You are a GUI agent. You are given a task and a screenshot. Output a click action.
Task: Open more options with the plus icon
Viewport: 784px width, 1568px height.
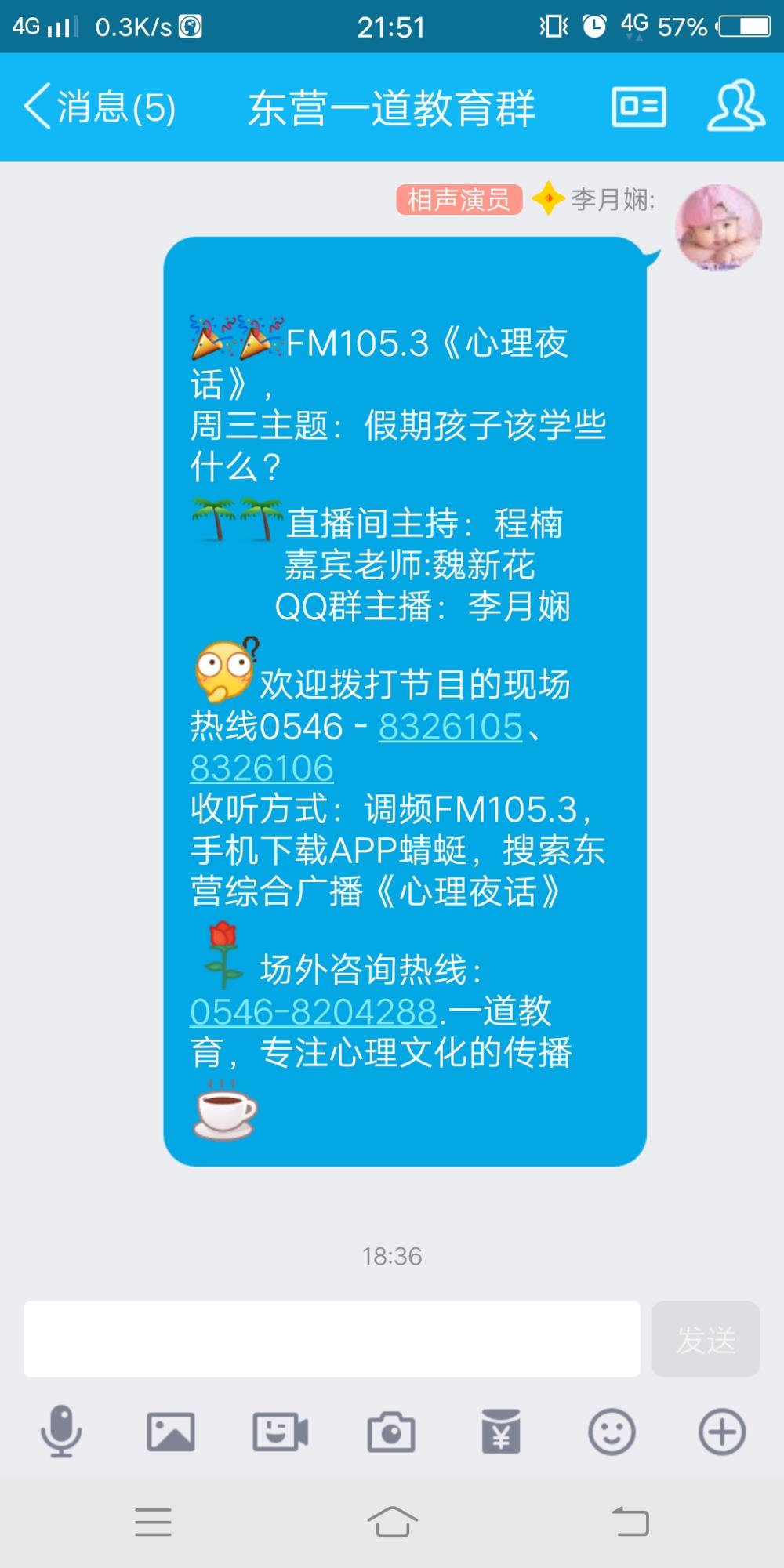coord(722,1432)
